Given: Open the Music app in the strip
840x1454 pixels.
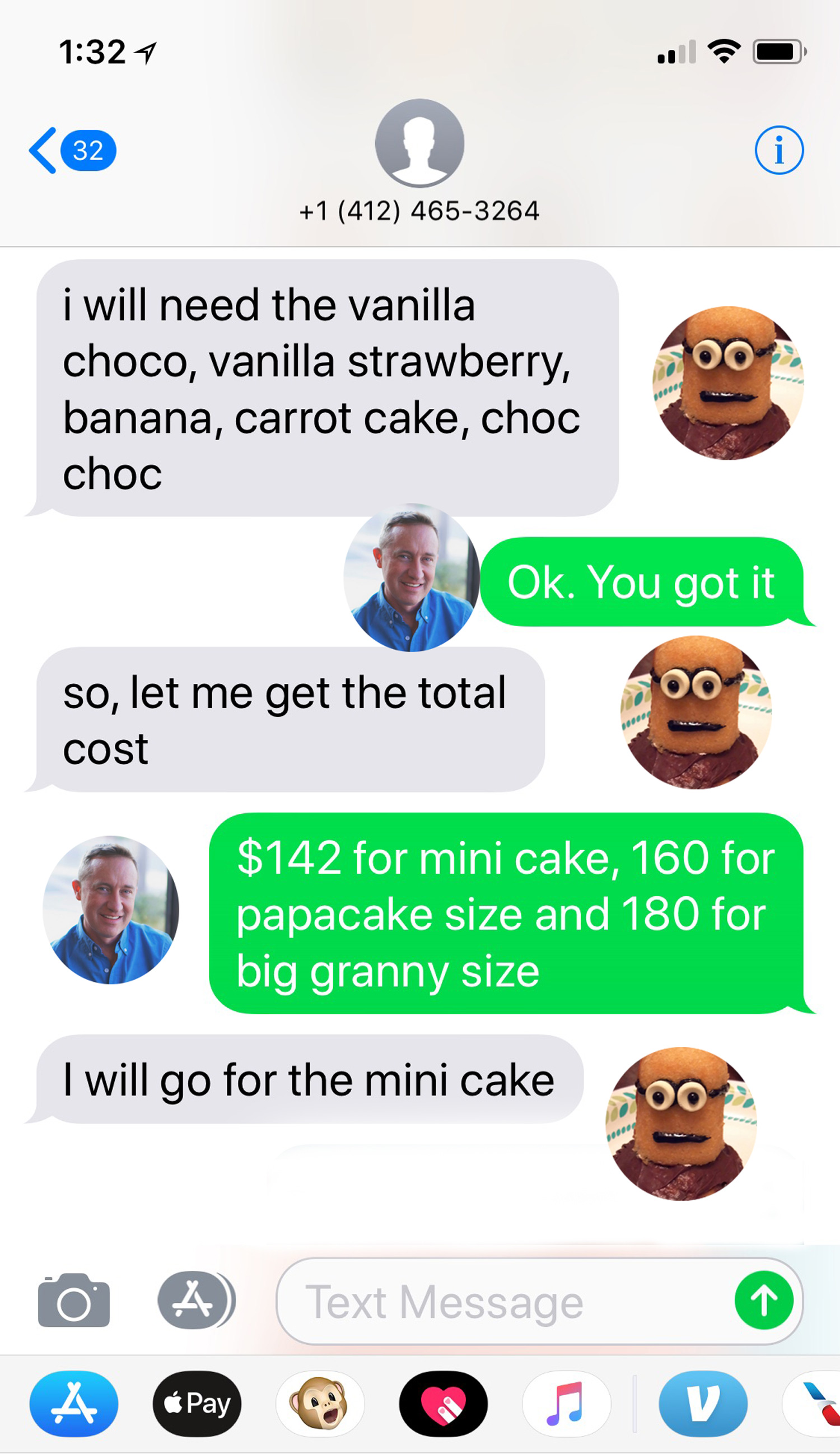Looking at the screenshot, I should pos(566,1403).
